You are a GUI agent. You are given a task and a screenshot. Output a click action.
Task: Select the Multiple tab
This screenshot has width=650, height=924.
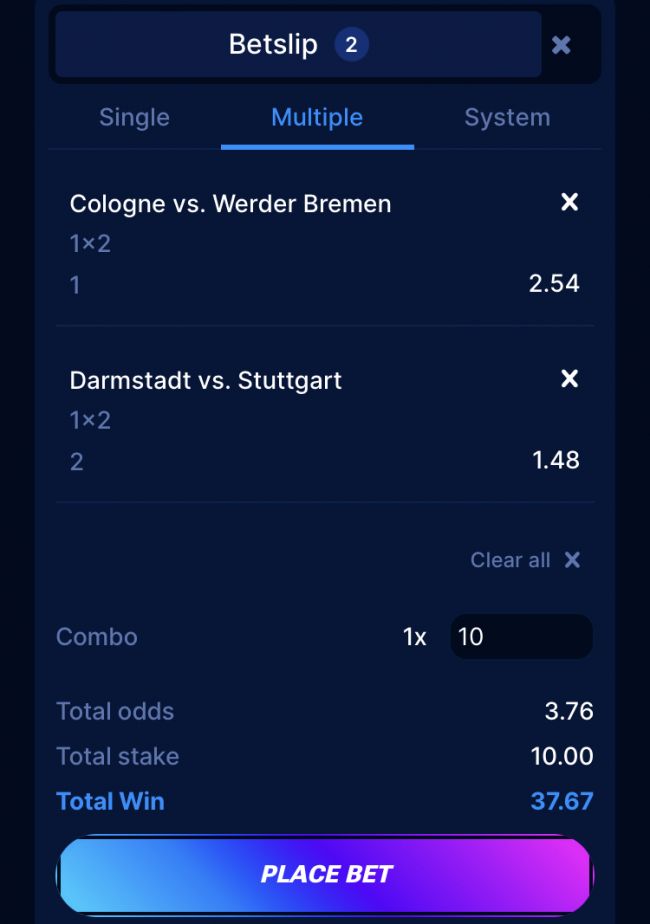317,118
